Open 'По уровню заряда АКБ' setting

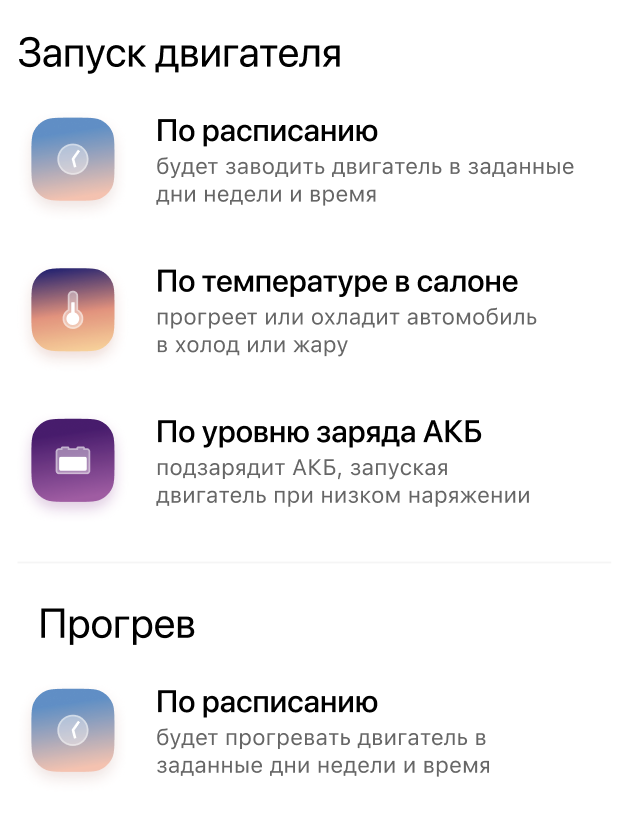coord(321,432)
